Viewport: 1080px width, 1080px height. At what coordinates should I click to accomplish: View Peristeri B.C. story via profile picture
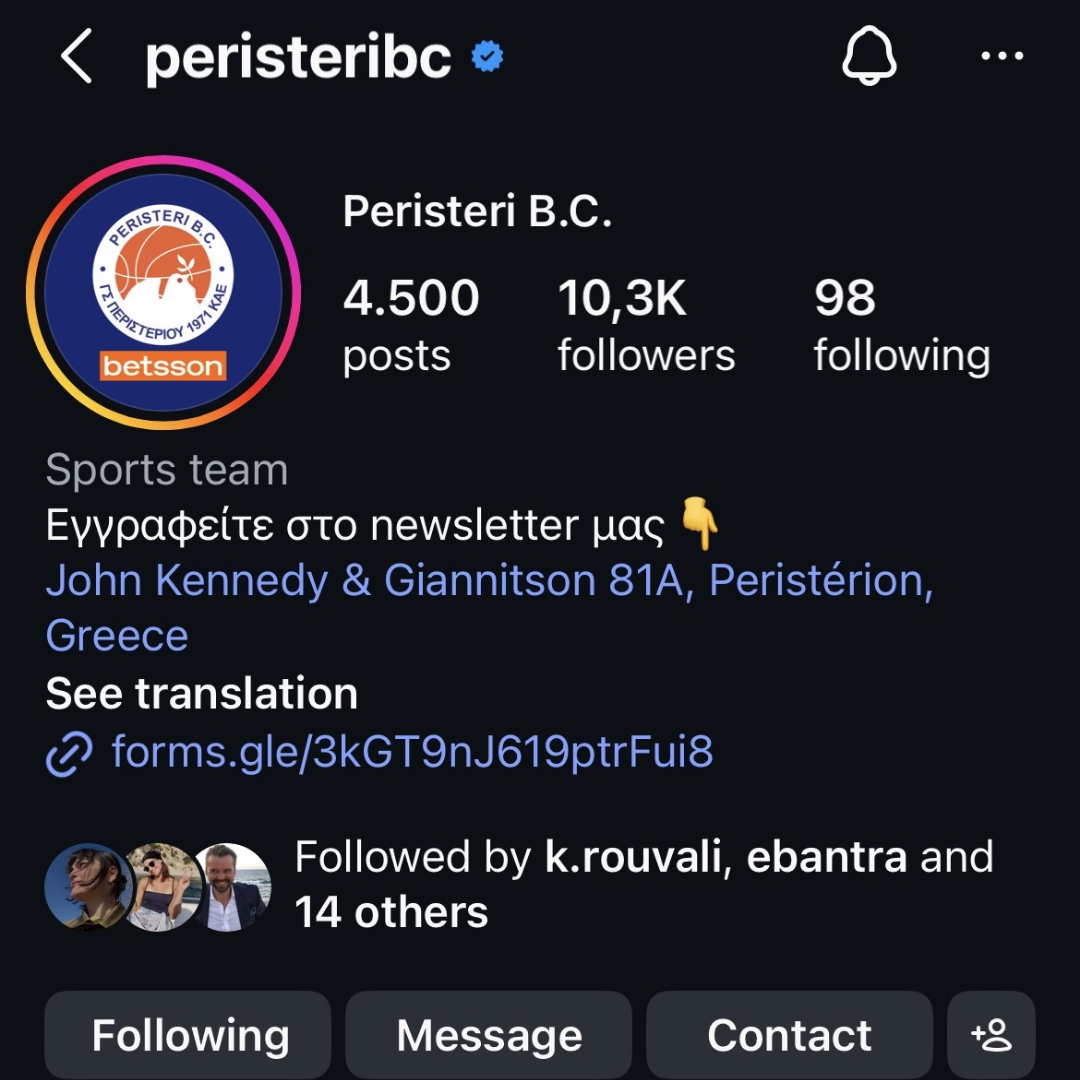[x=163, y=292]
